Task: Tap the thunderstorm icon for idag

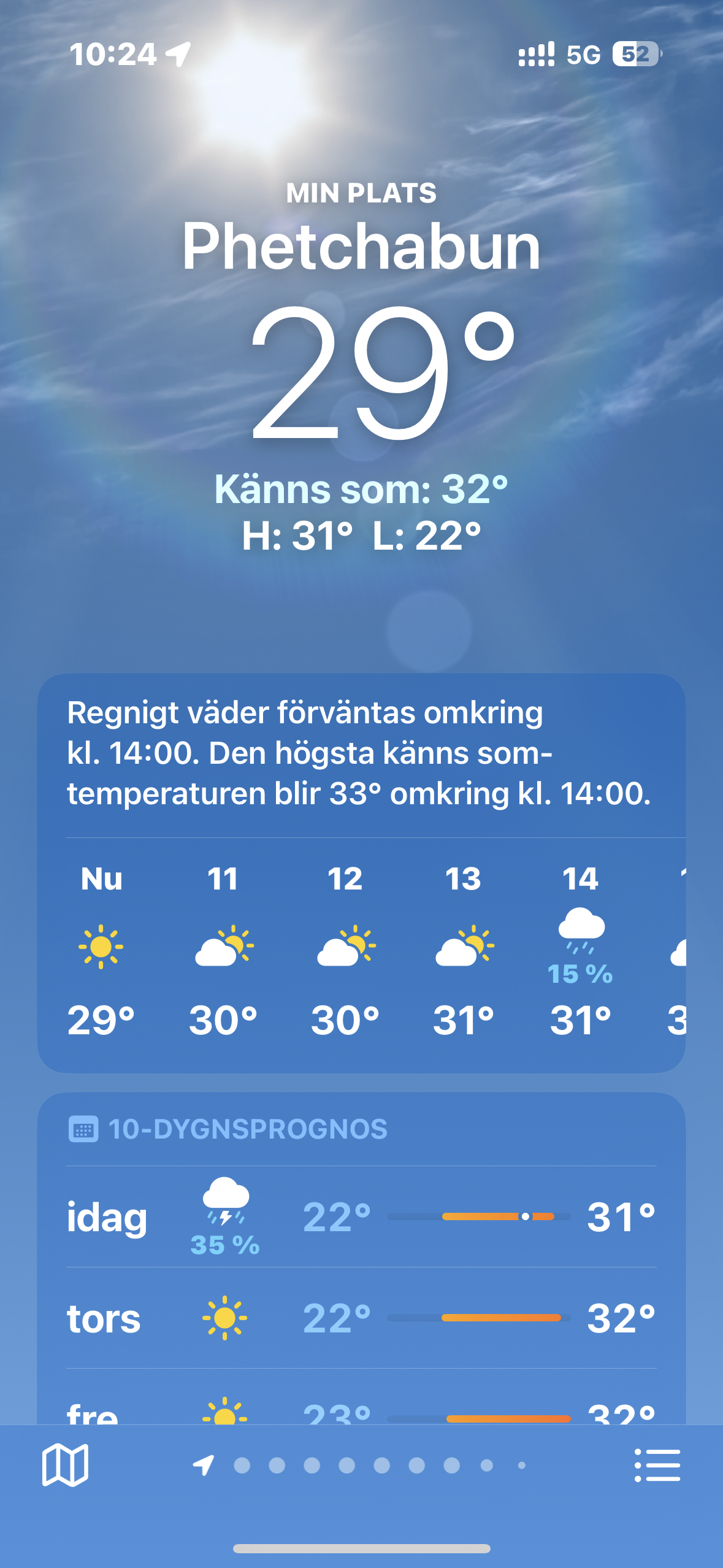Action: tap(225, 1204)
